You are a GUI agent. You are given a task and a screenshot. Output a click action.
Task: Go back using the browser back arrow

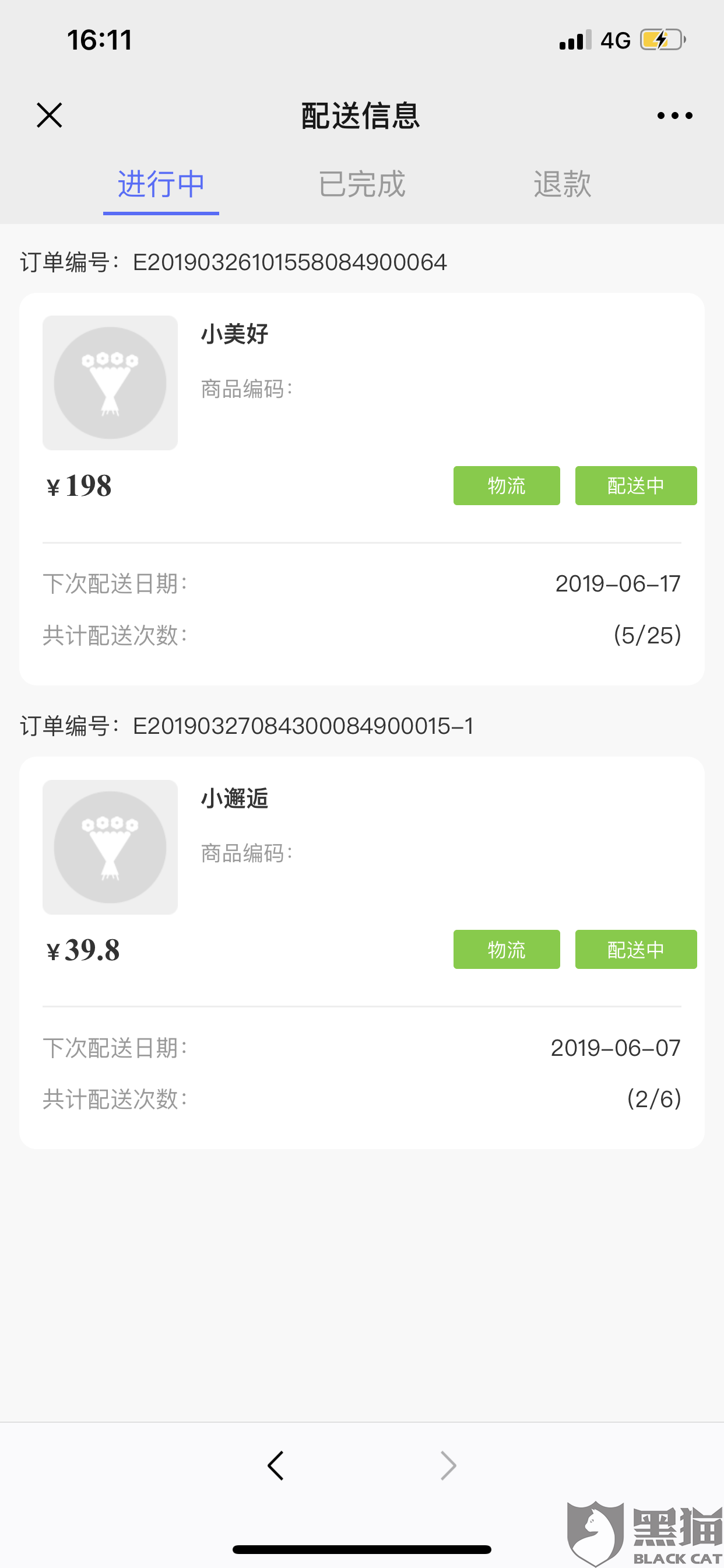[x=276, y=1466]
